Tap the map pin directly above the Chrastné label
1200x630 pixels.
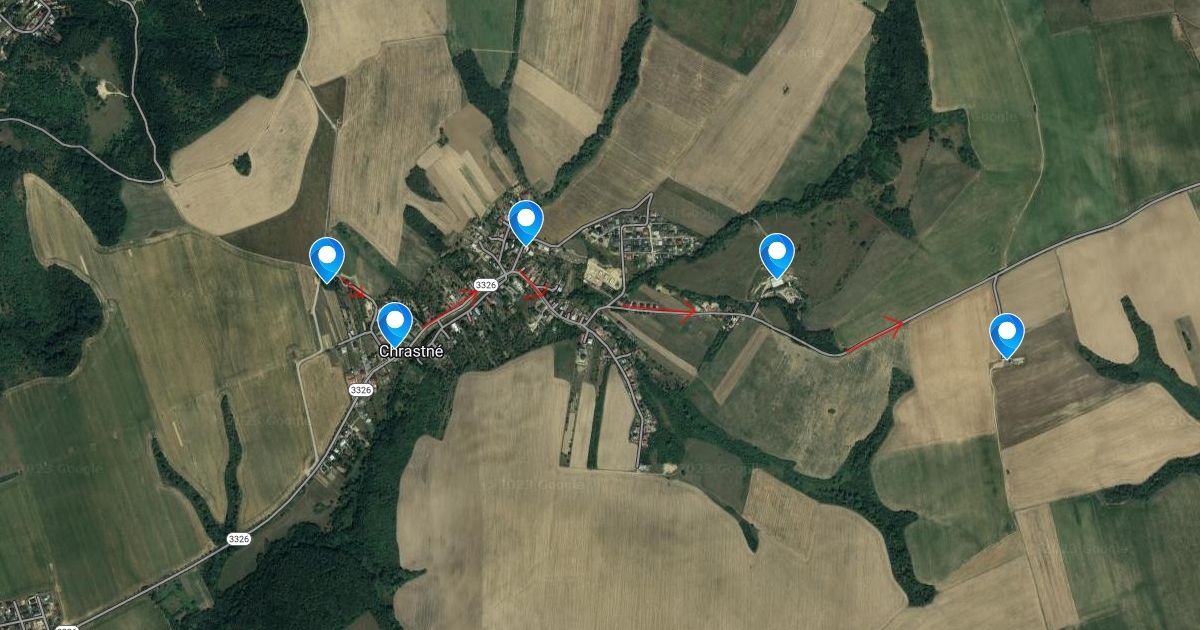[395, 322]
